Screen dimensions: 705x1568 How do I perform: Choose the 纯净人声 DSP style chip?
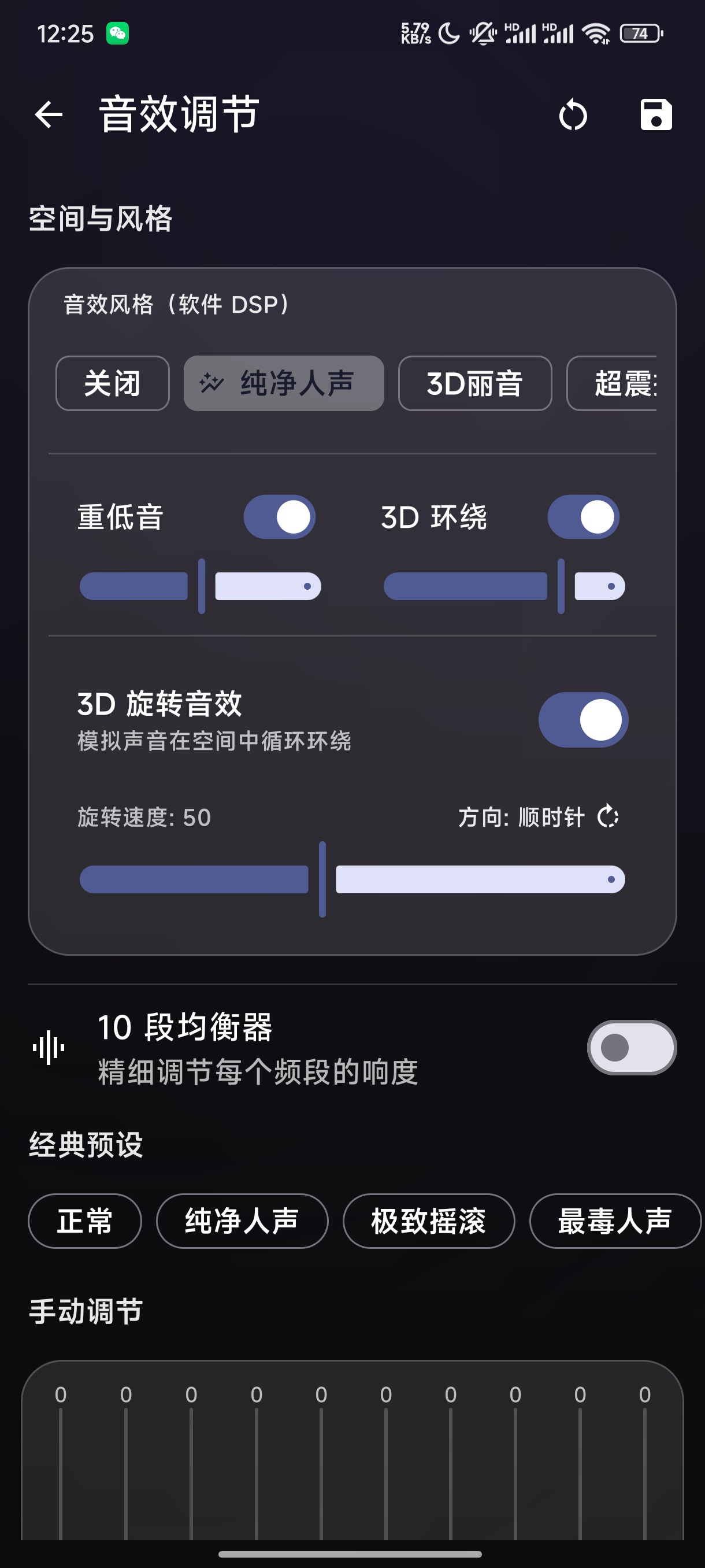point(284,383)
